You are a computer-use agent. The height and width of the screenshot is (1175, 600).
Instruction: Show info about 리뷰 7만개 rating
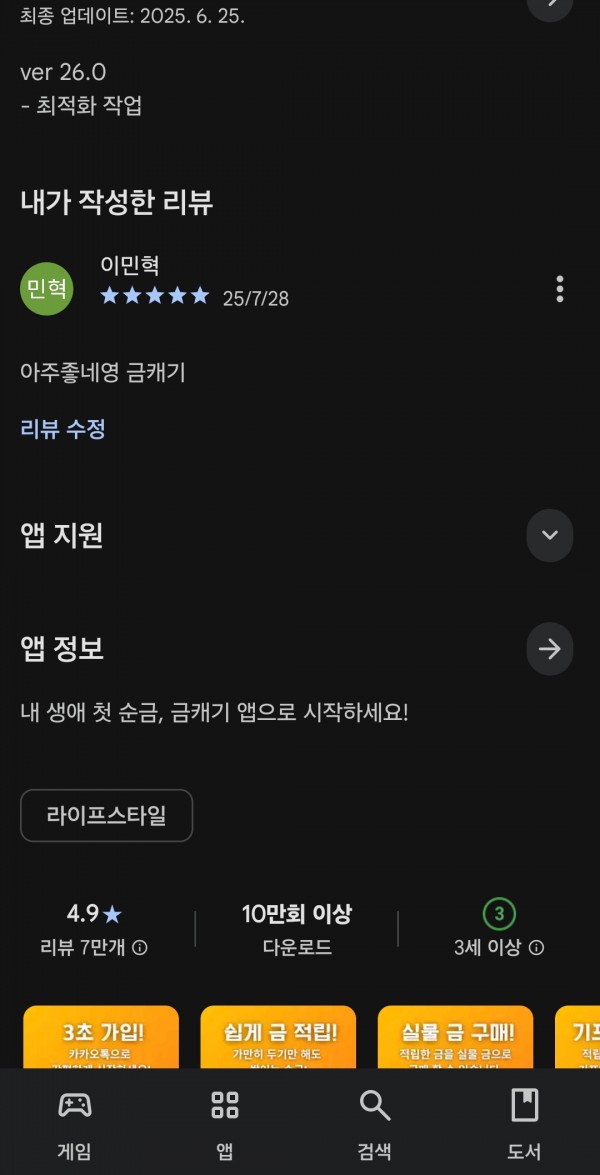pos(140,948)
